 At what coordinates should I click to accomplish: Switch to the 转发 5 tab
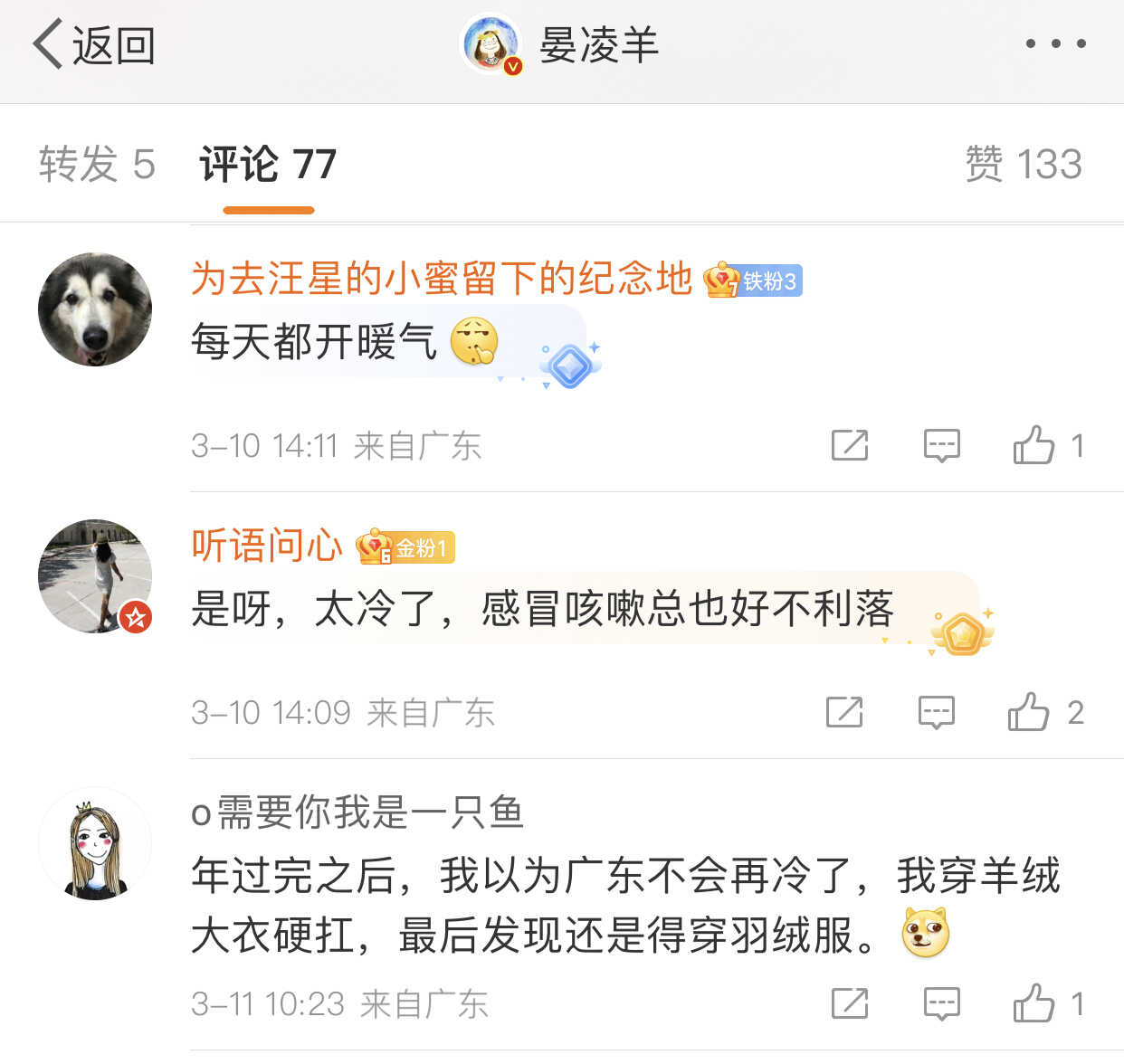97,165
